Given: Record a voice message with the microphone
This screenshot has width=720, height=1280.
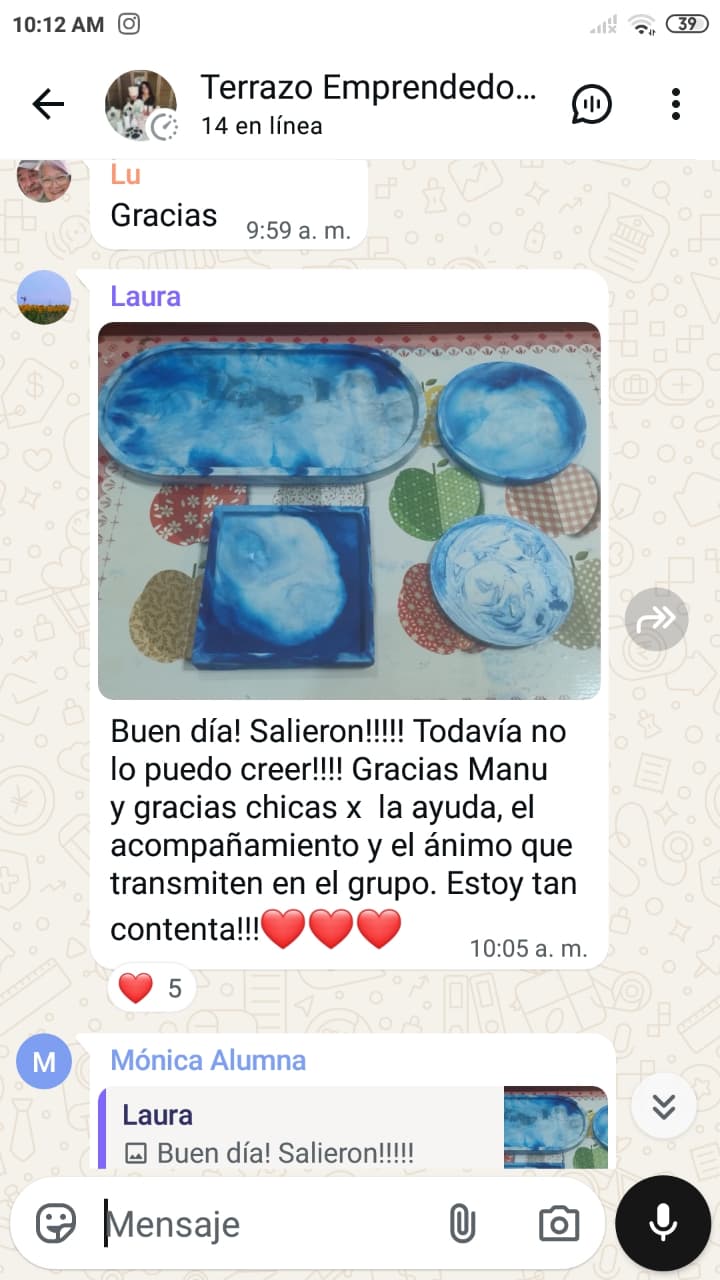Looking at the screenshot, I should [x=663, y=1222].
